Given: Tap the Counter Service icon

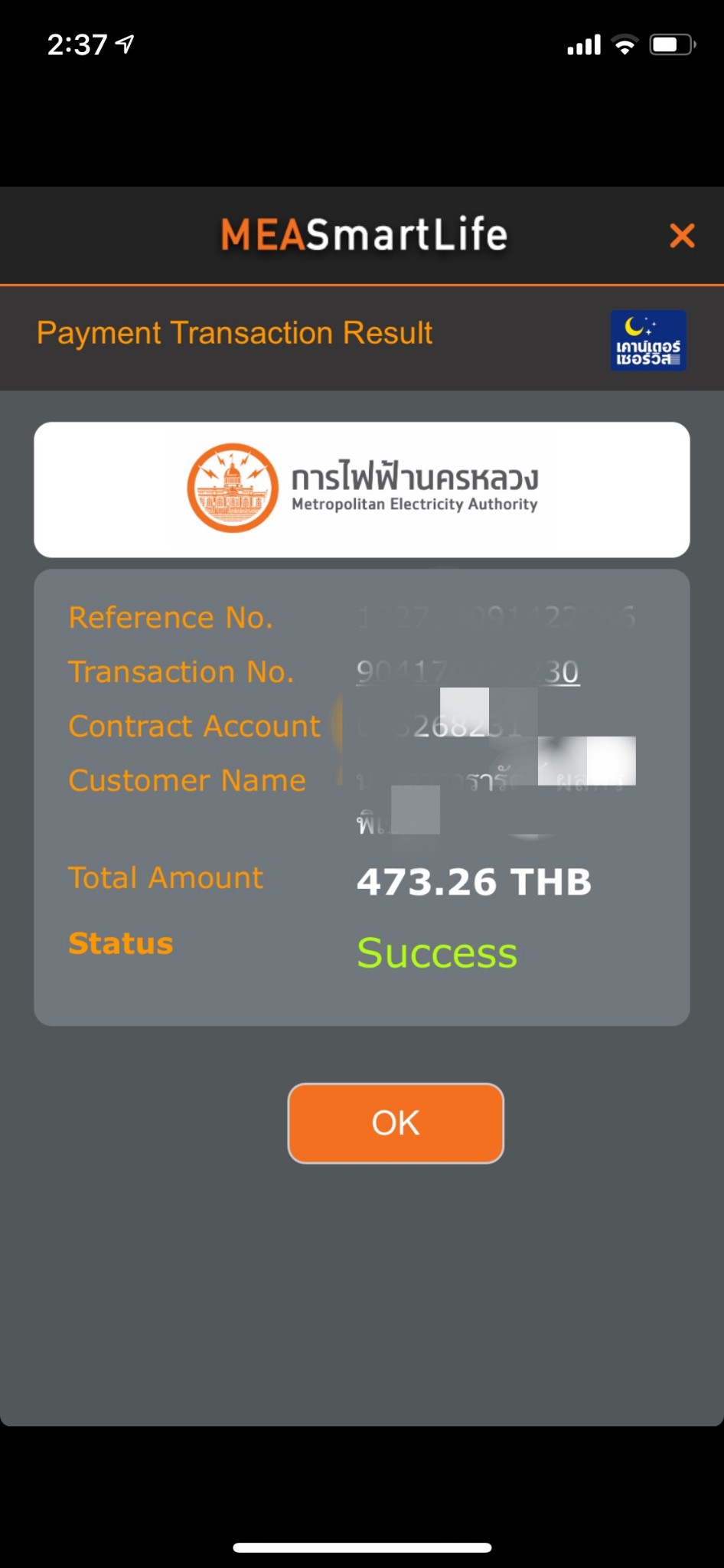Looking at the screenshot, I should [x=647, y=339].
